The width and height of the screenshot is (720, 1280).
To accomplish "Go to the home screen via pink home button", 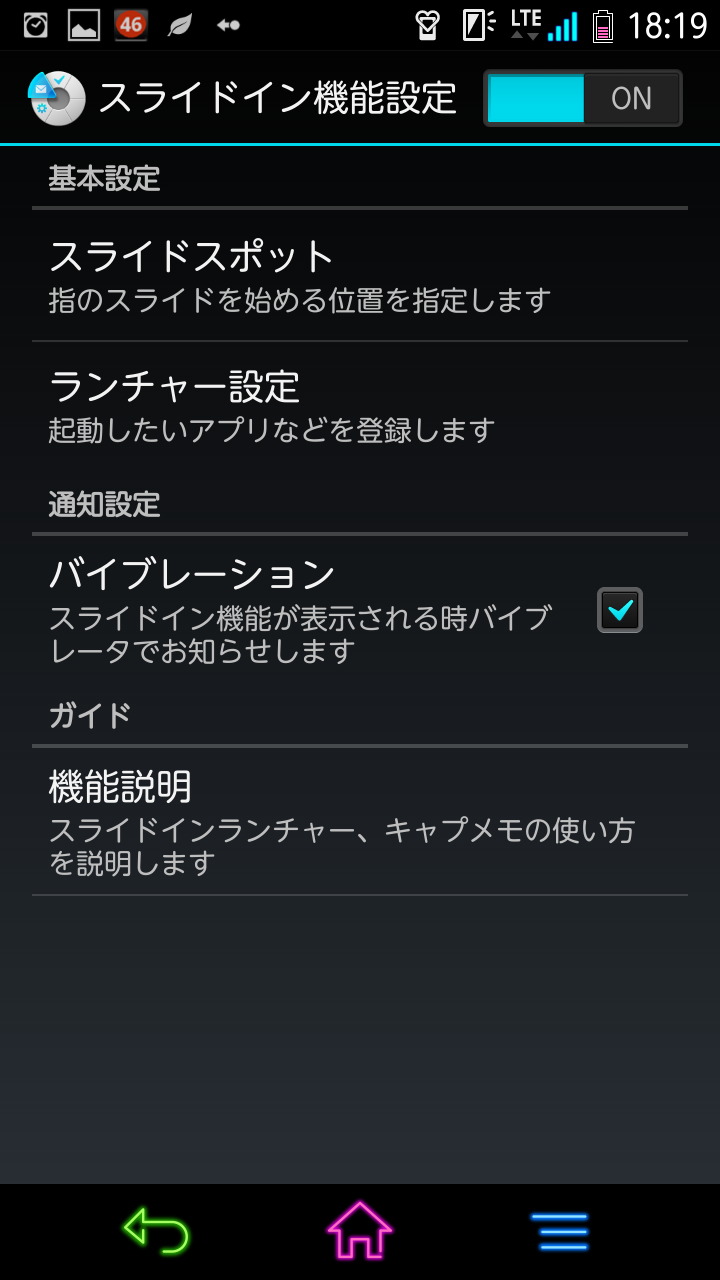I will point(360,1230).
